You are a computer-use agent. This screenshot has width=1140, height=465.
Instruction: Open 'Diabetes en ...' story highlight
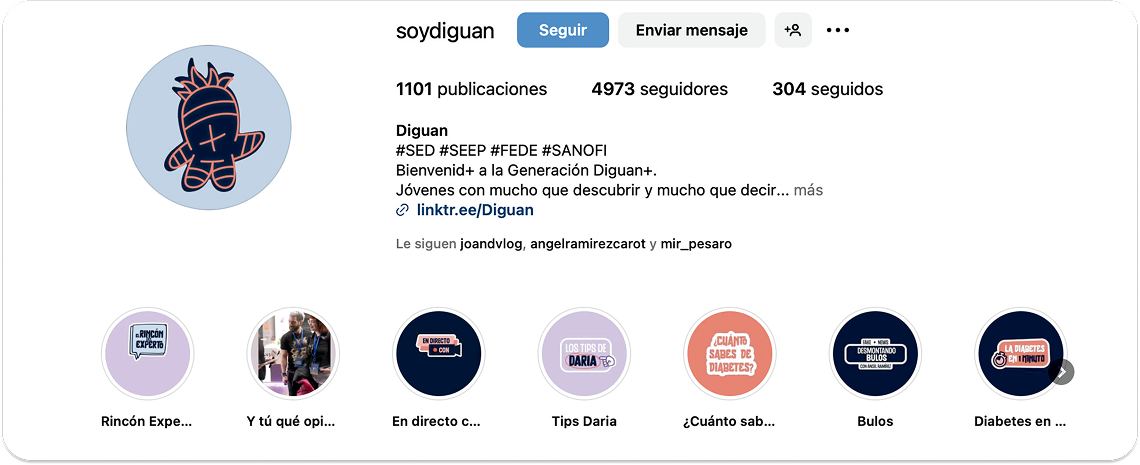1018,353
